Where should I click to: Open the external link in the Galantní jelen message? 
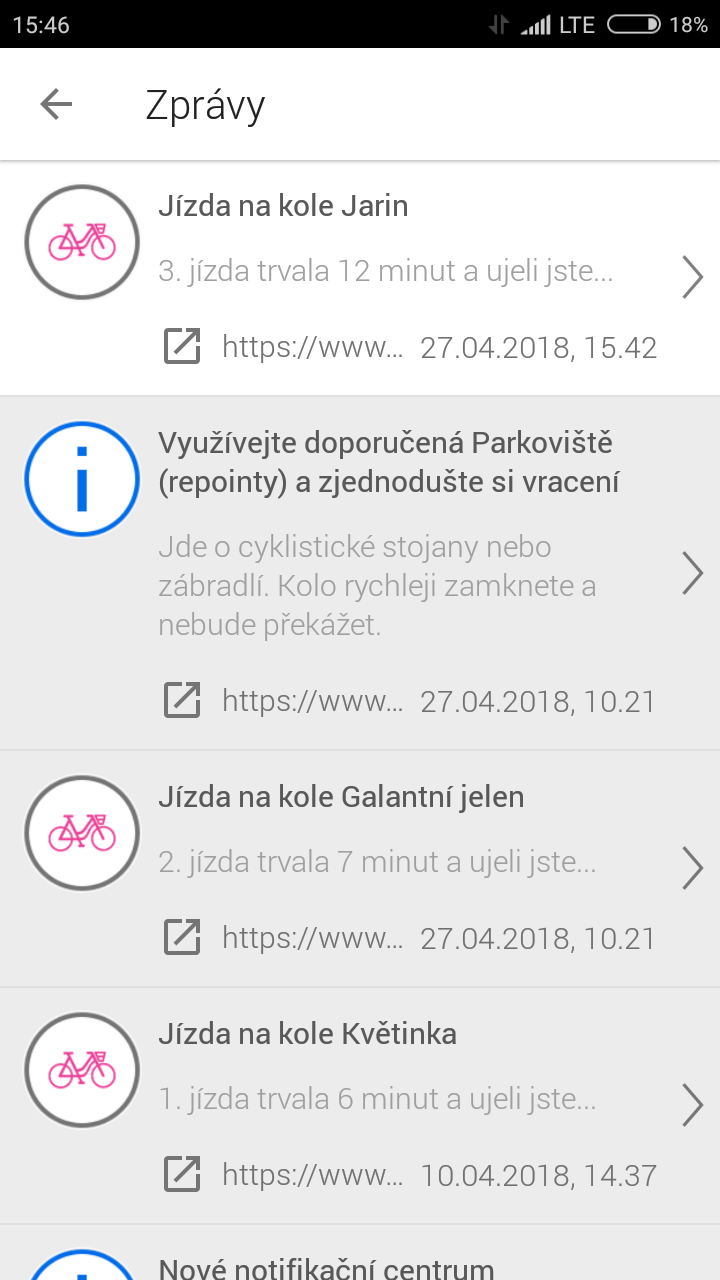[183, 938]
